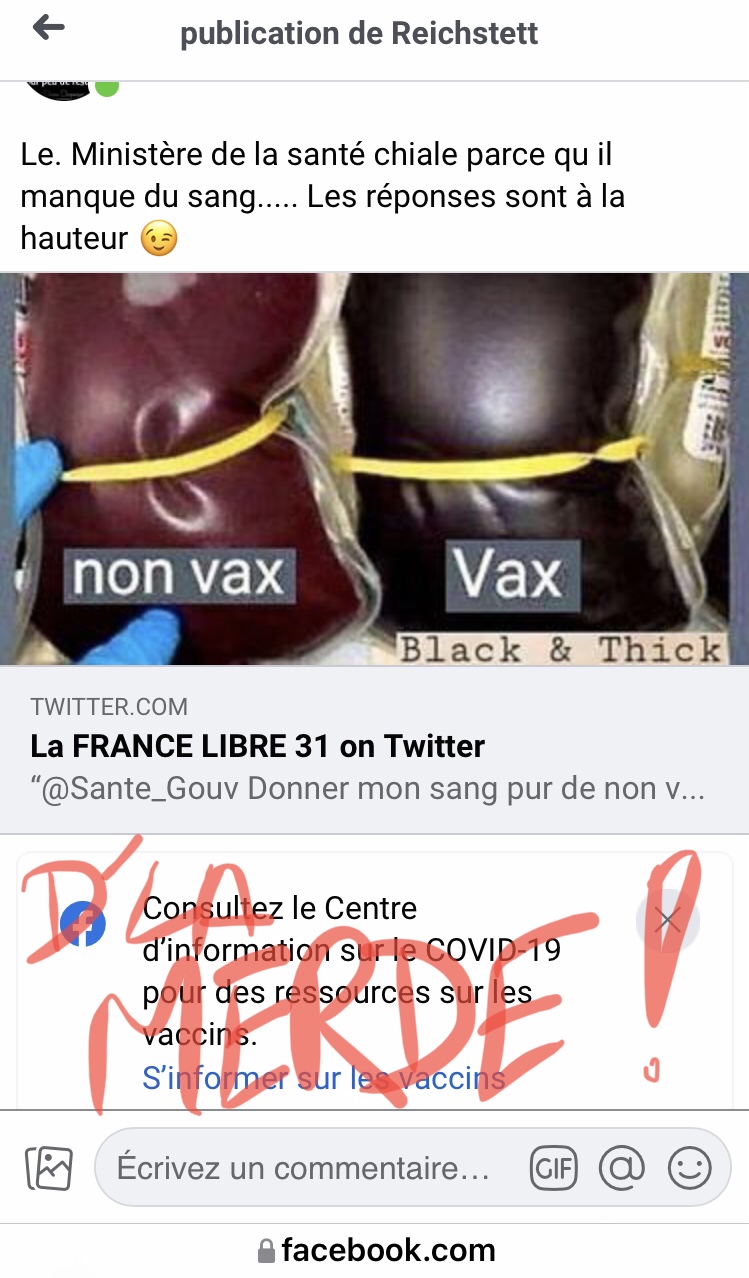Open the emoji smiley picker

click(x=689, y=1168)
